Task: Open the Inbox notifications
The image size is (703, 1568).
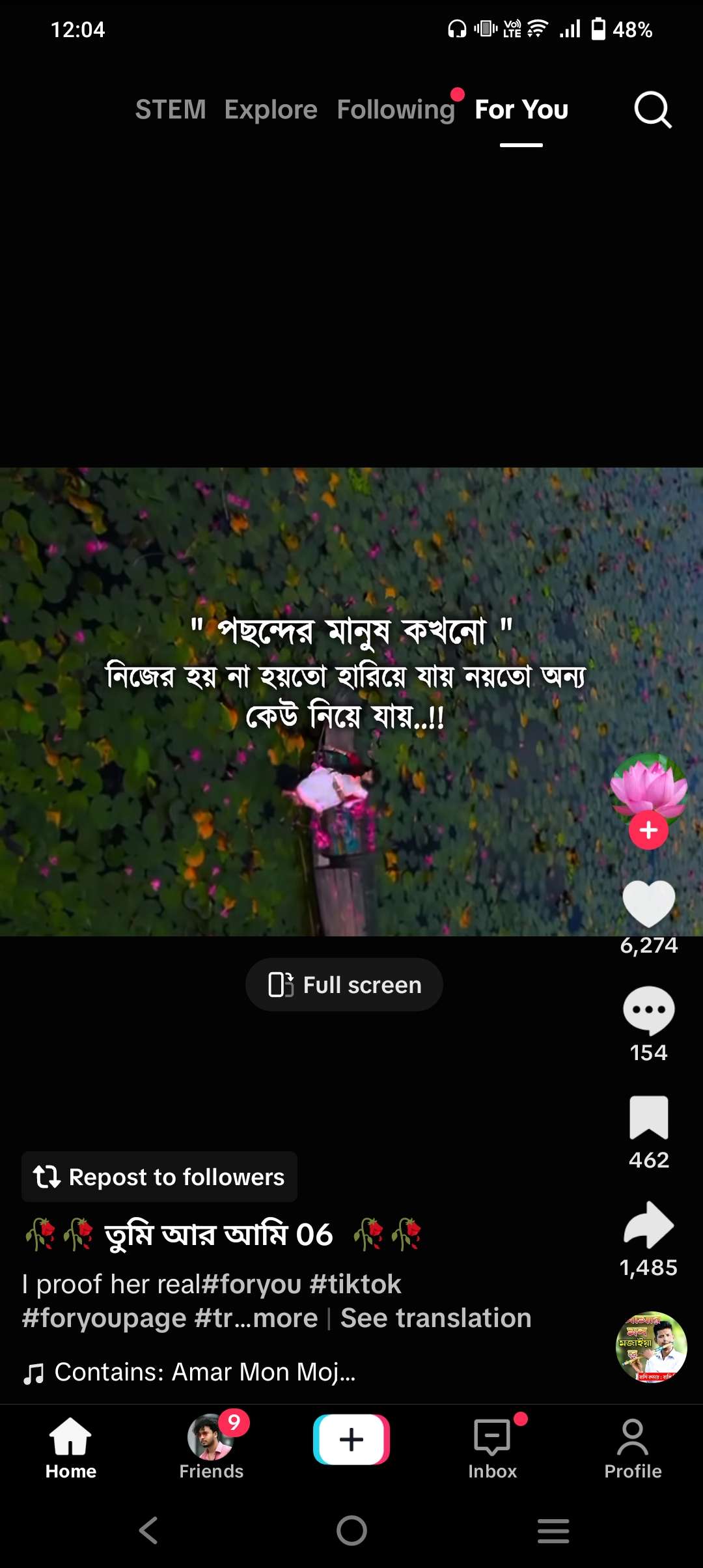Action: coord(492,1440)
